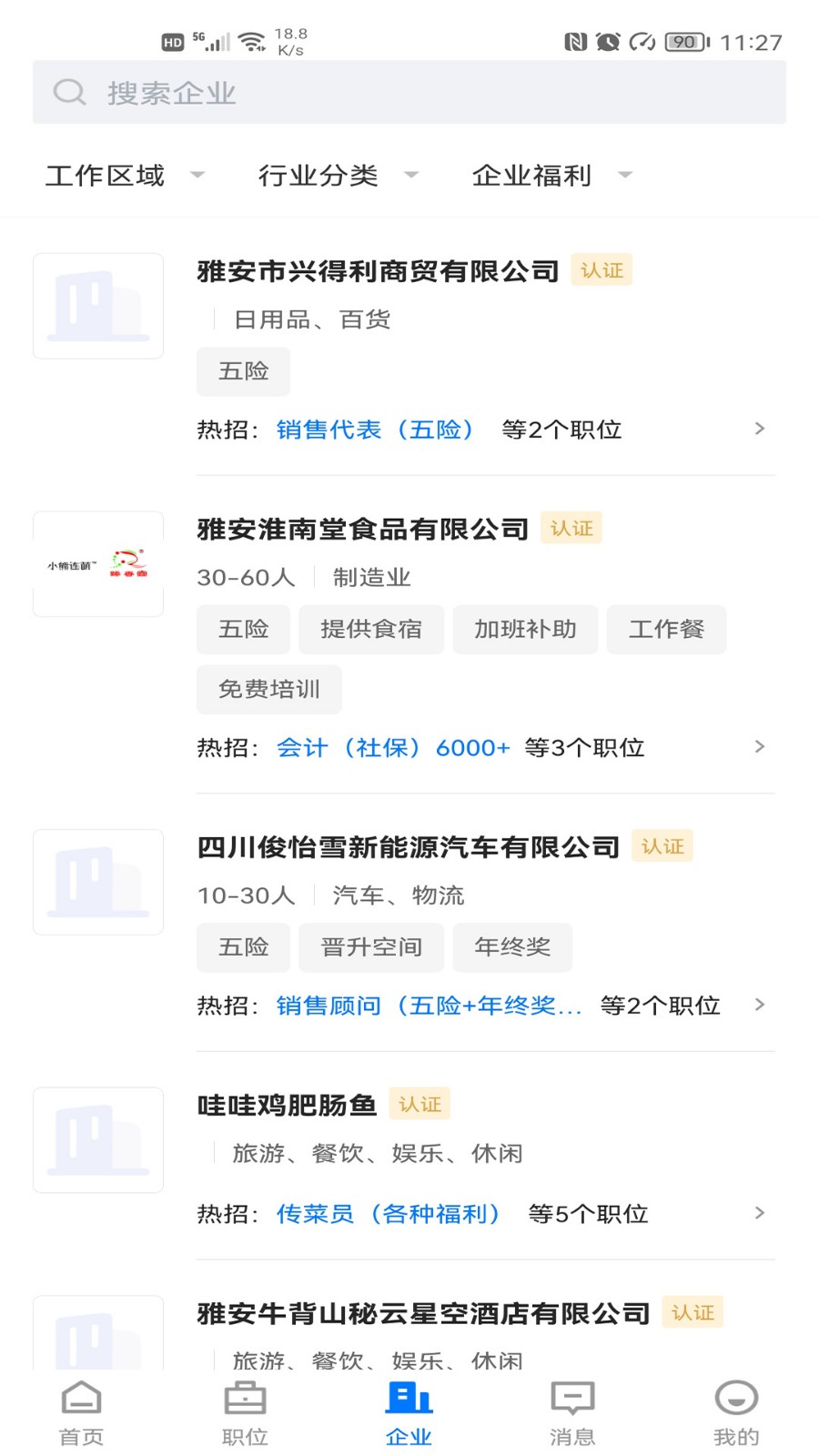This screenshot has height=1456, width=819.
Task: Open 雅安淮南堂食品有限公司 company logo
Action: point(97,562)
